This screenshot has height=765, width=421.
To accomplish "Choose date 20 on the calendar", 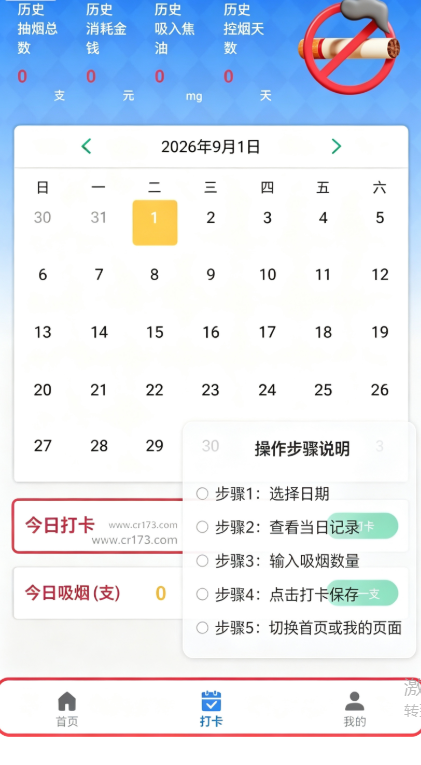I will 42,390.
